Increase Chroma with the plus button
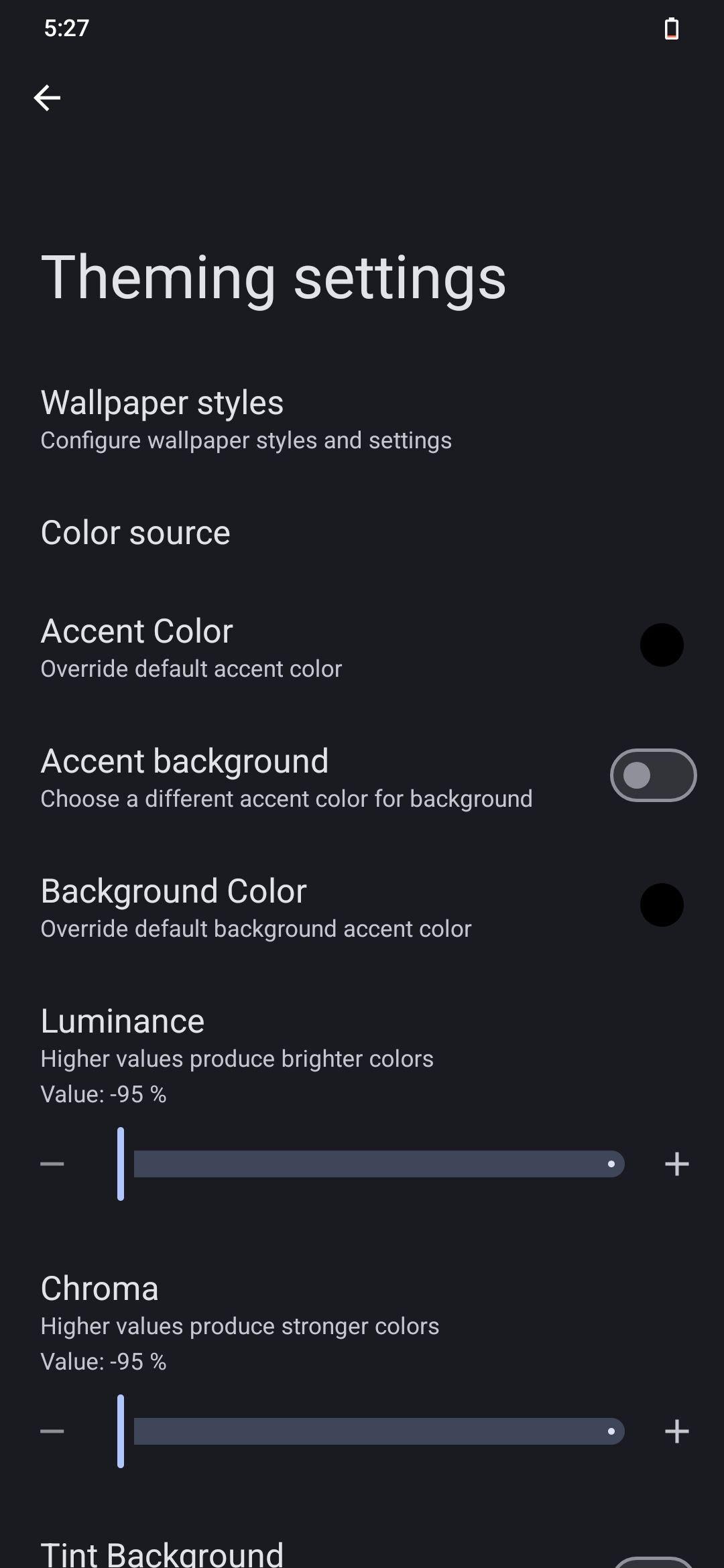The height and width of the screenshot is (1568, 724). click(x=677, y=1431)
